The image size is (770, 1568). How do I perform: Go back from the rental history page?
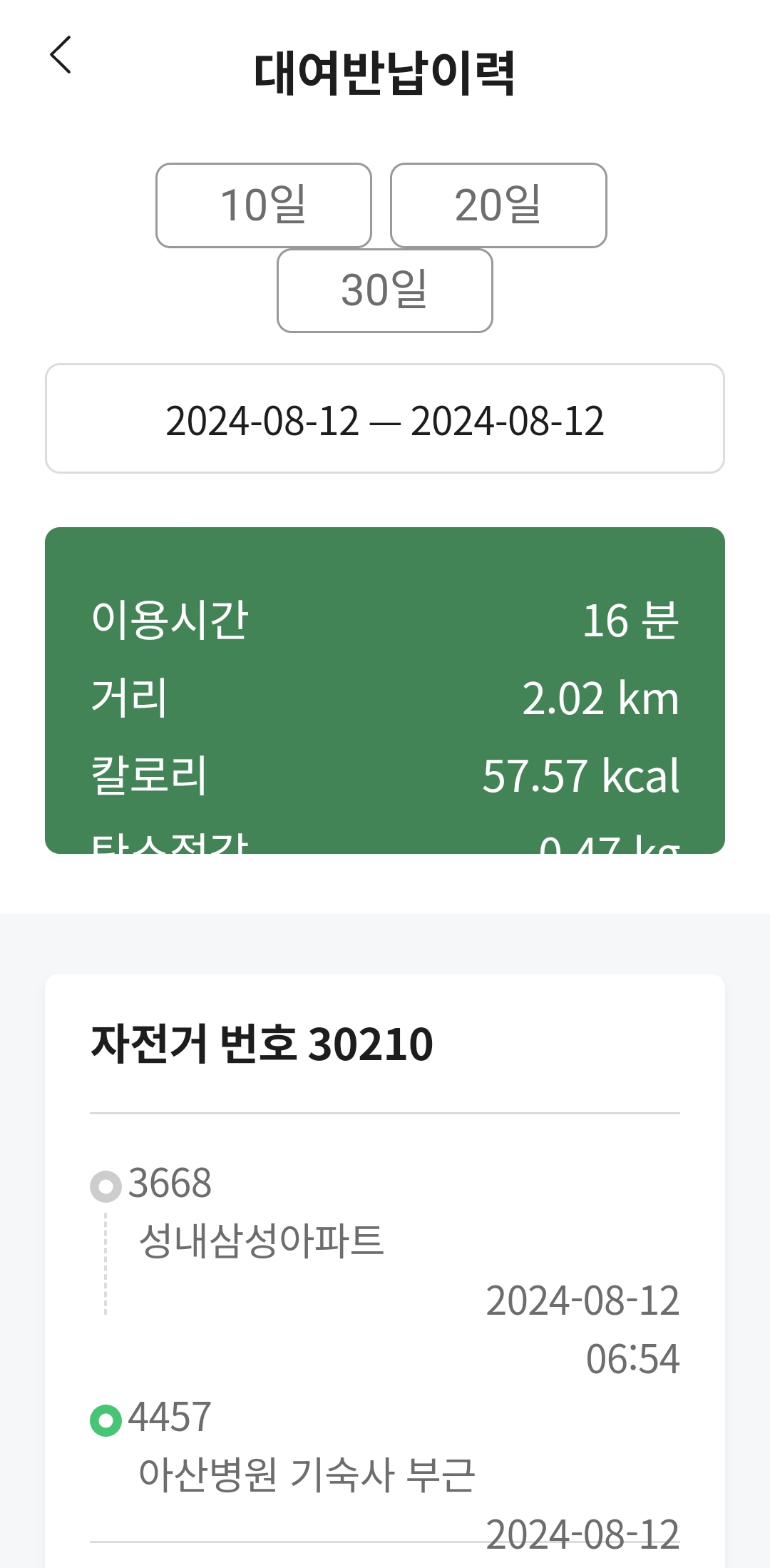click(x=61, y=55)
